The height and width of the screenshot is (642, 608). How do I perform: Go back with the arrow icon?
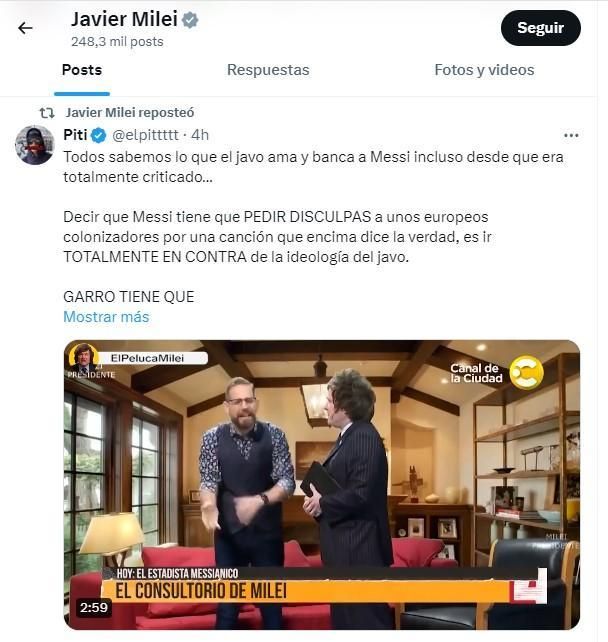pyautogui.click(x=25, y=28)
